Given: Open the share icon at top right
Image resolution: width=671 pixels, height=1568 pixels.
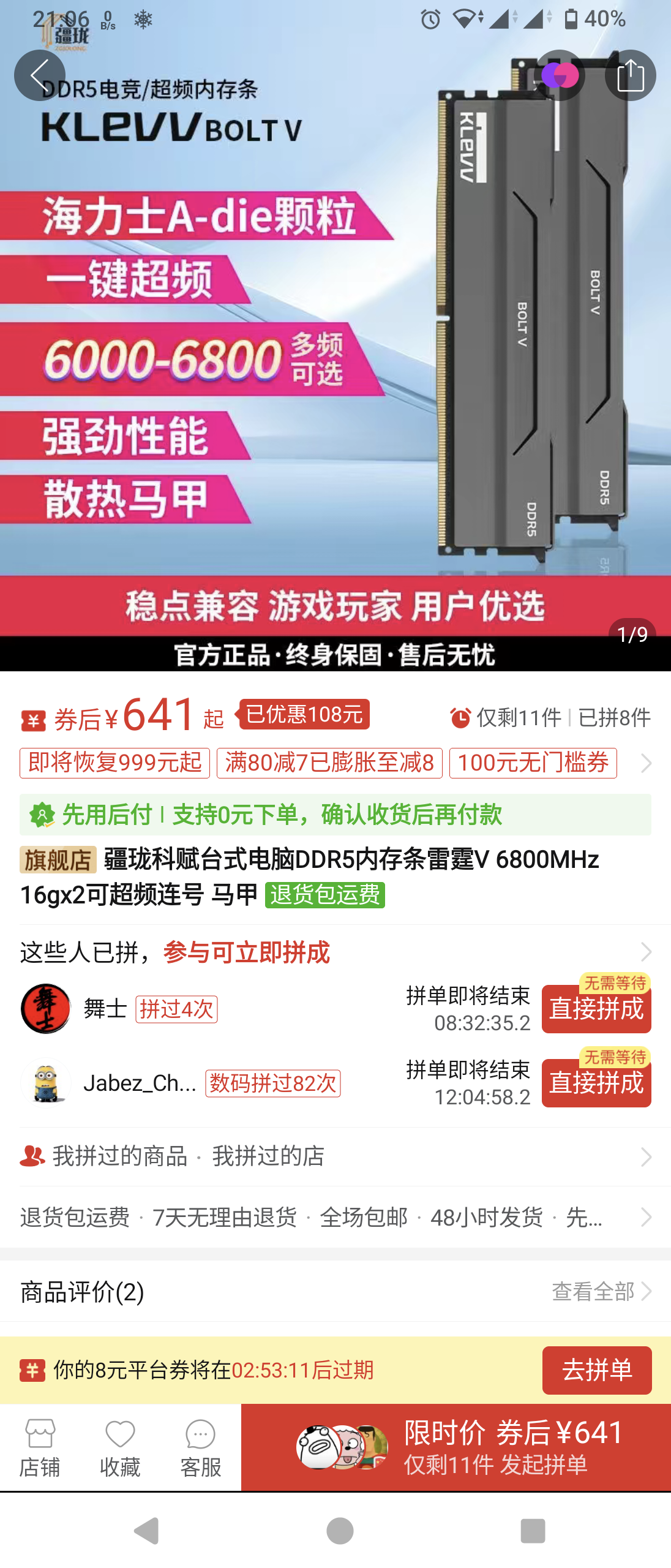Looking at the screenshot, I should pyautogui.click(x=629, y=75).
